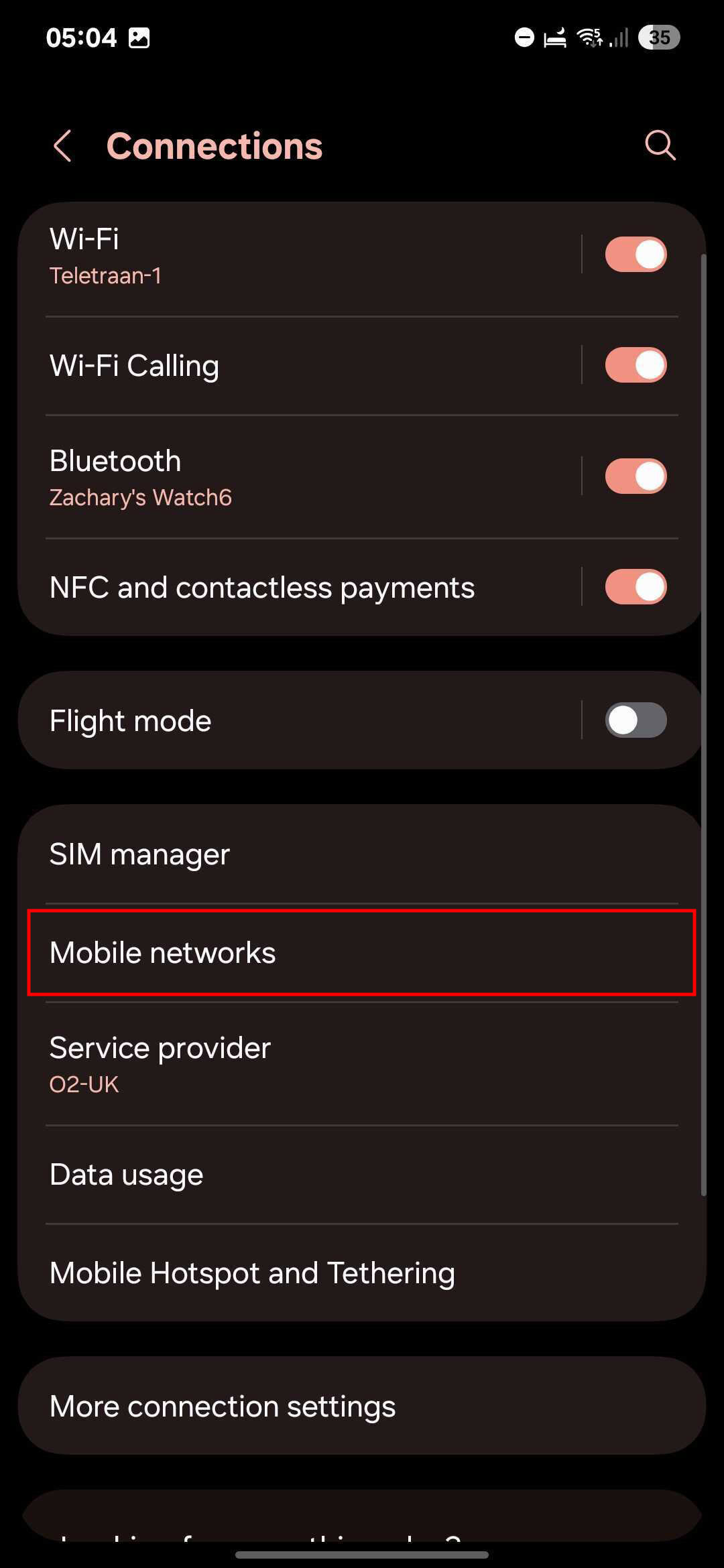Toggle NFC and contactless payments off
Image resolution: width=724 pixels, height=1568 pixels.
636,587
